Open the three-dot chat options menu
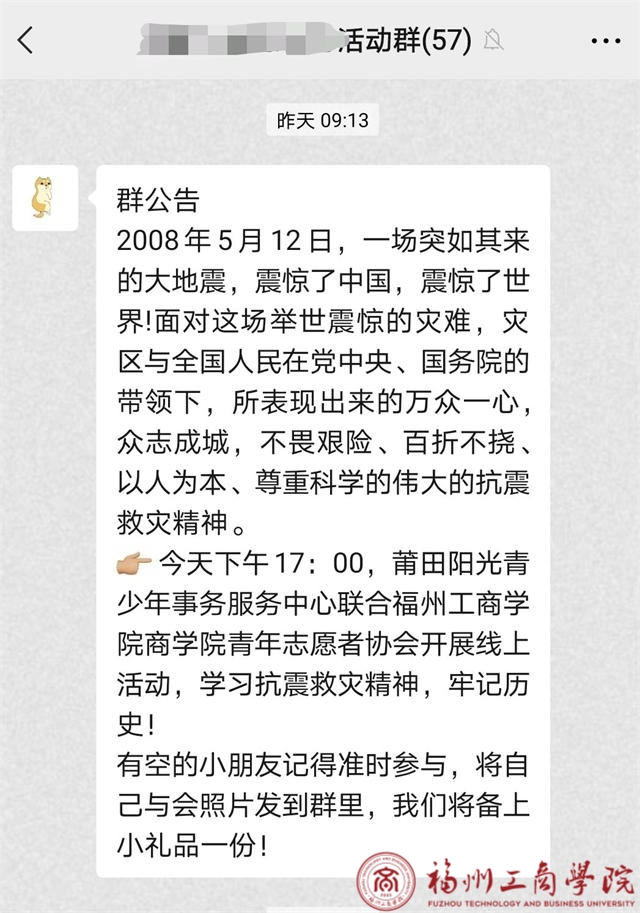 click(606, 41)
